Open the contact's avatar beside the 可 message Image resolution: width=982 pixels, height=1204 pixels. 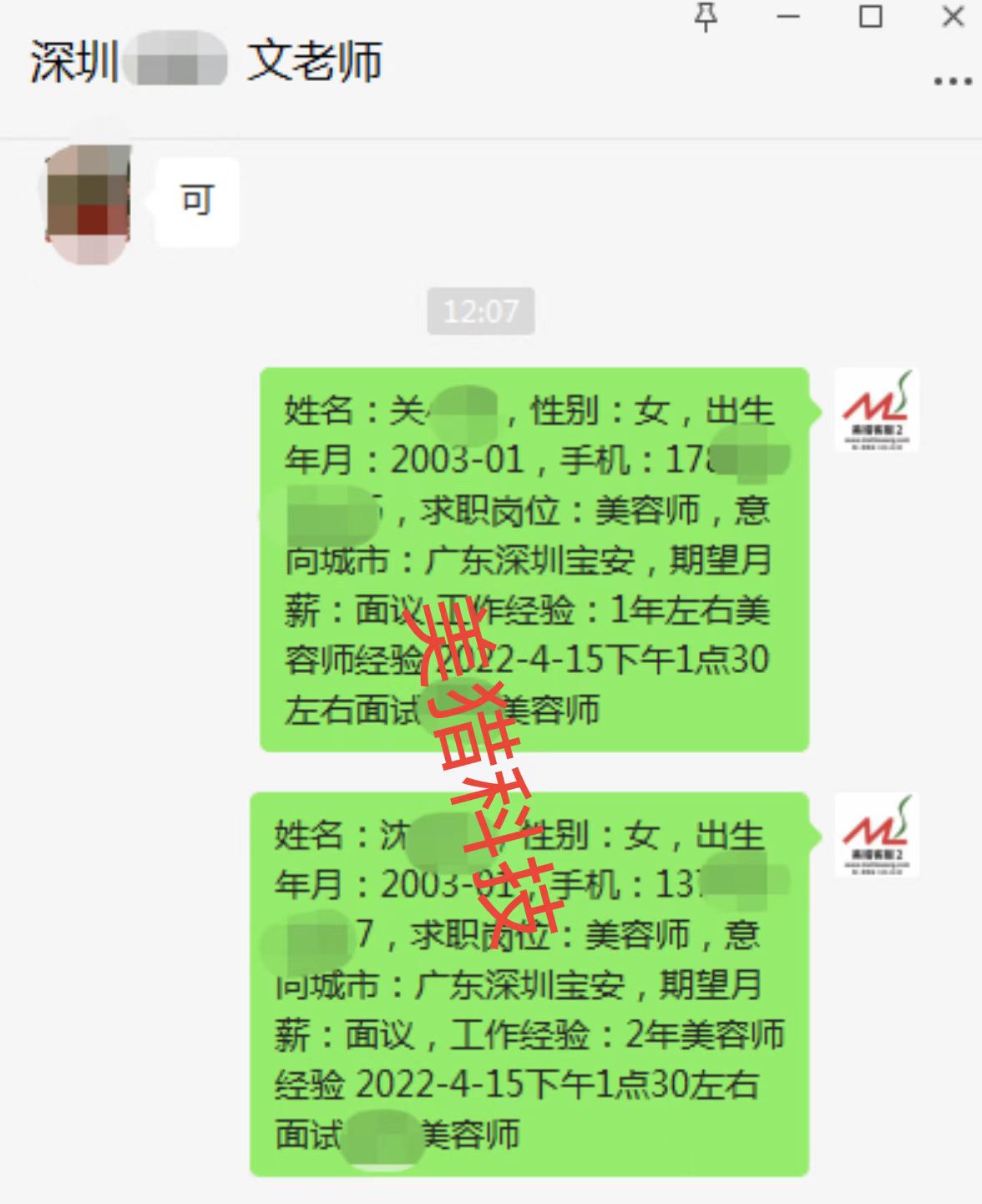(87, 204)
